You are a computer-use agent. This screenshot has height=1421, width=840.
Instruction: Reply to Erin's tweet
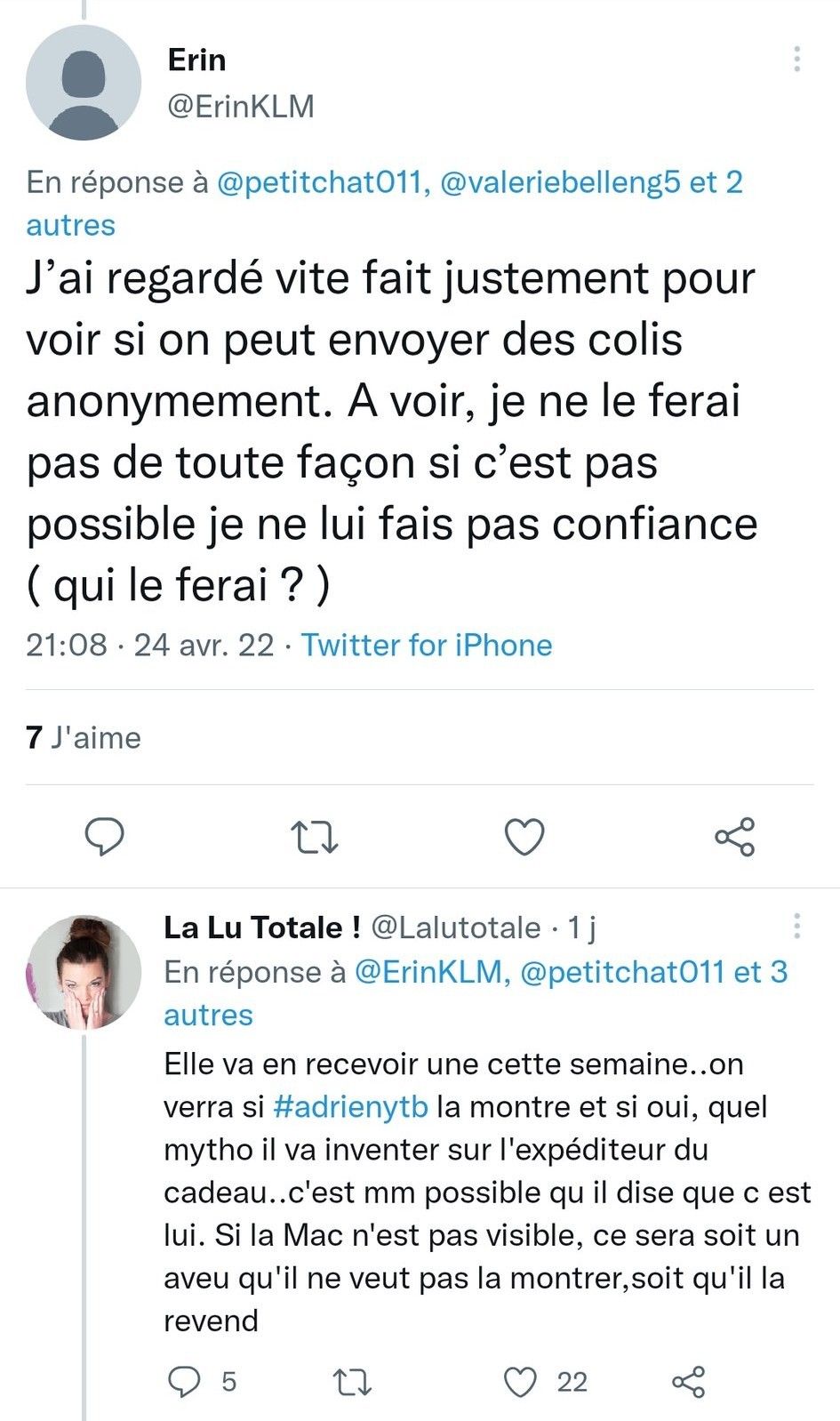tap(104, 837)
